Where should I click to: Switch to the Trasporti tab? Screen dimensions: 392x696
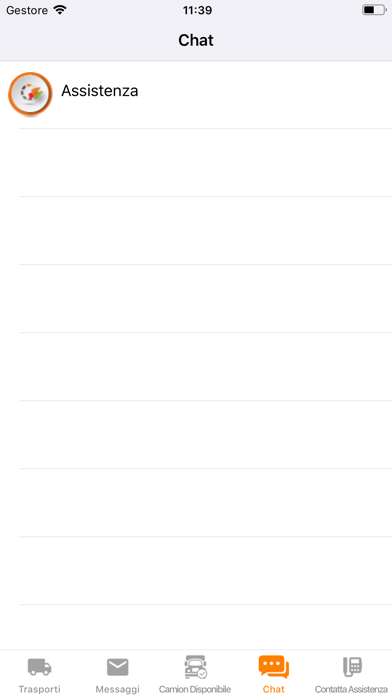pos(40,674)
